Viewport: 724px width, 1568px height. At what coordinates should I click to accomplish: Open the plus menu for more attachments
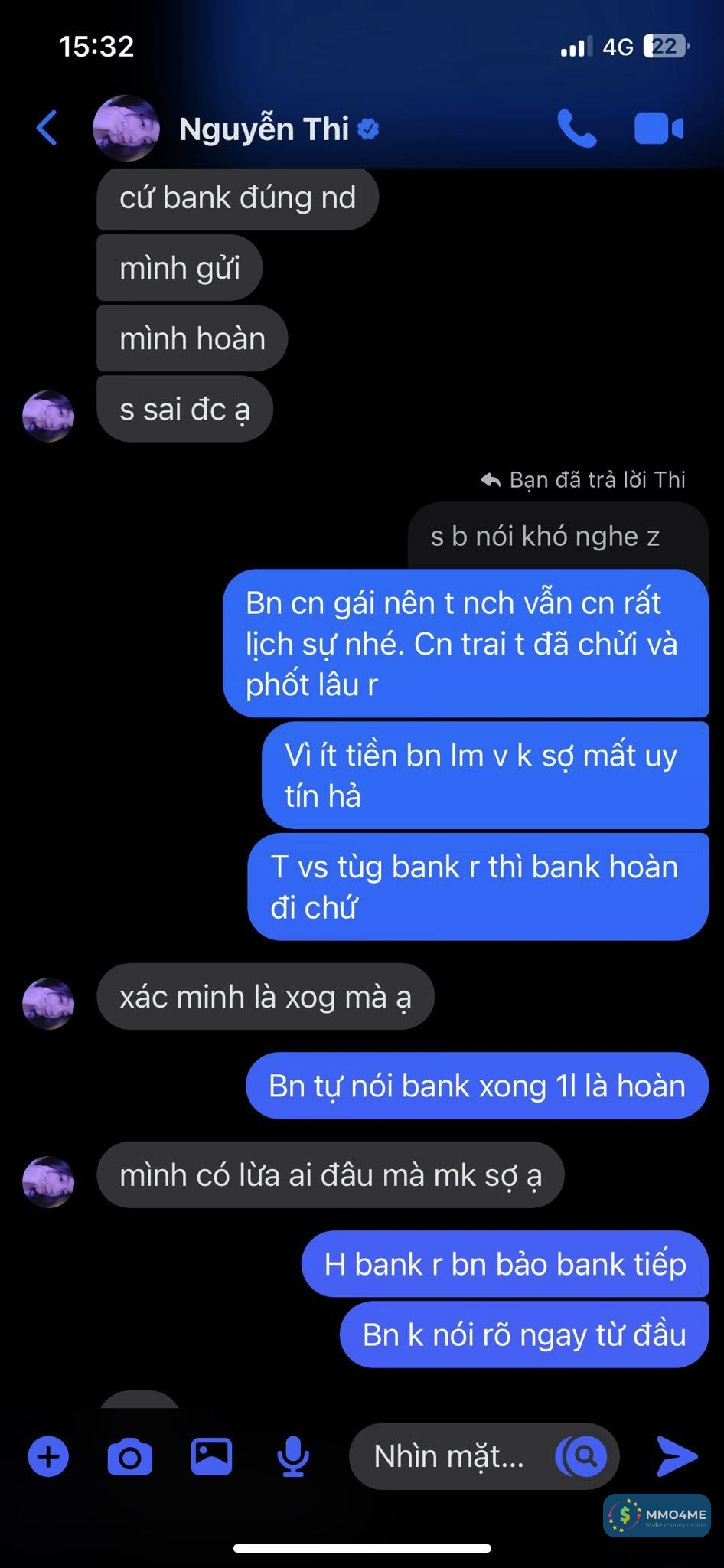(48, 1456)
